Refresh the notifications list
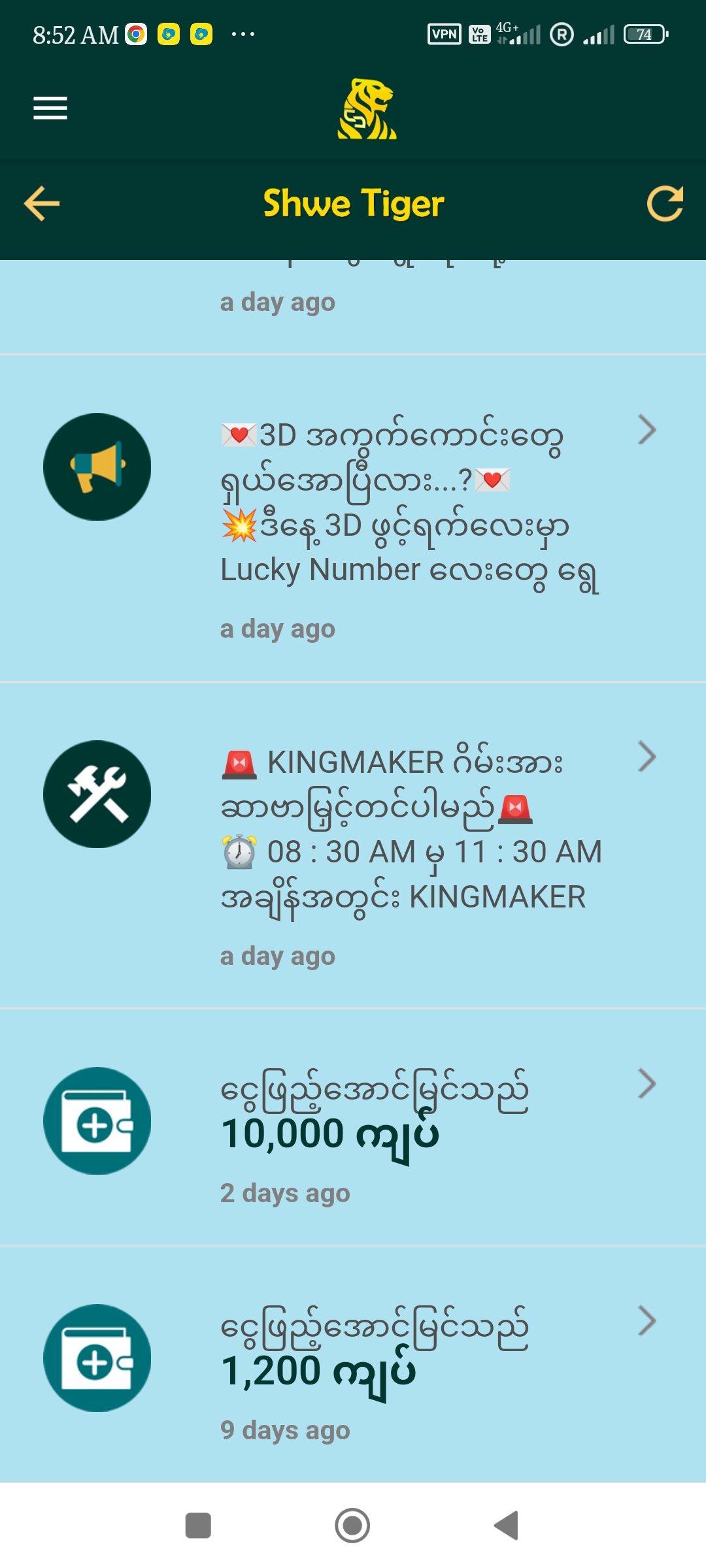This screenshot has width=706, height=1568. (x=665, y=204)
